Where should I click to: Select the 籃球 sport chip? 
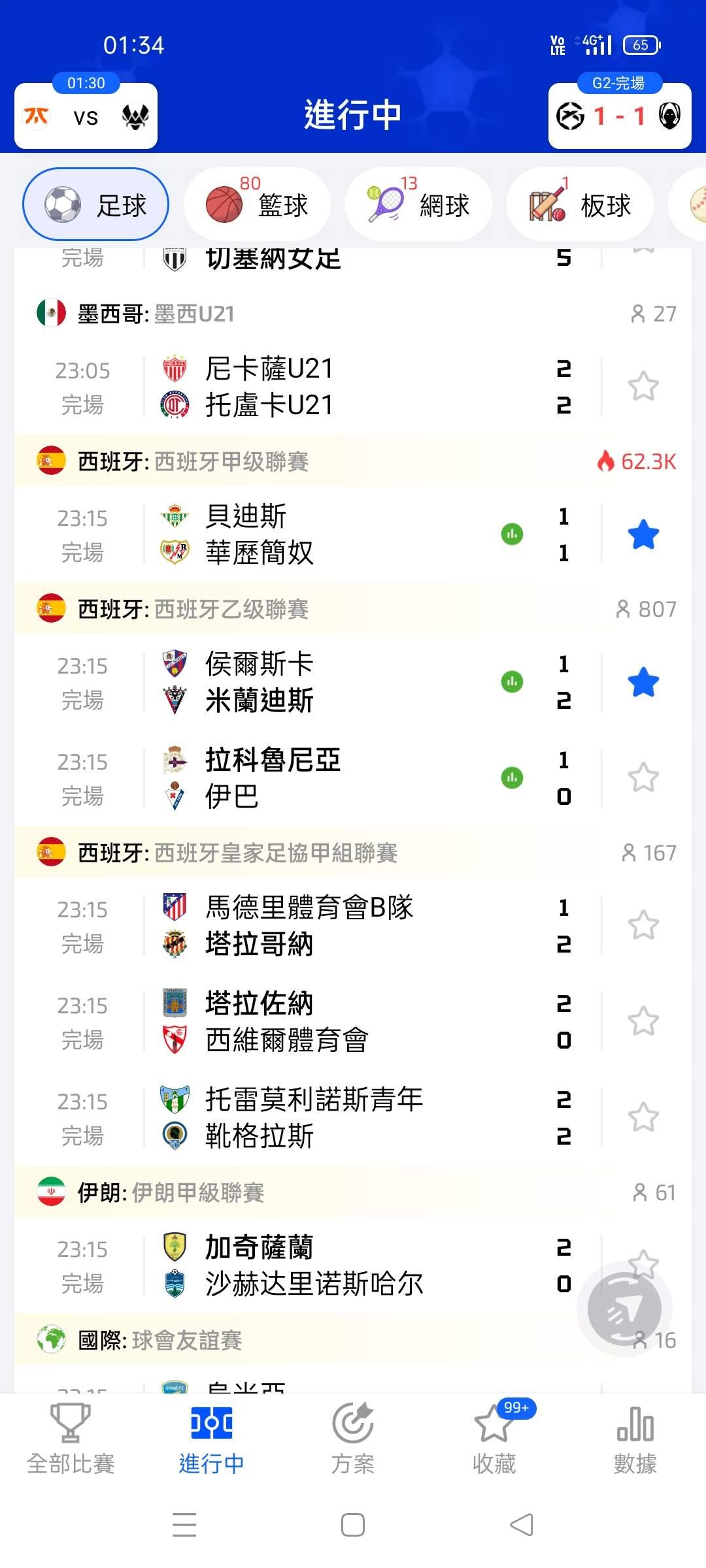(257, 204)
